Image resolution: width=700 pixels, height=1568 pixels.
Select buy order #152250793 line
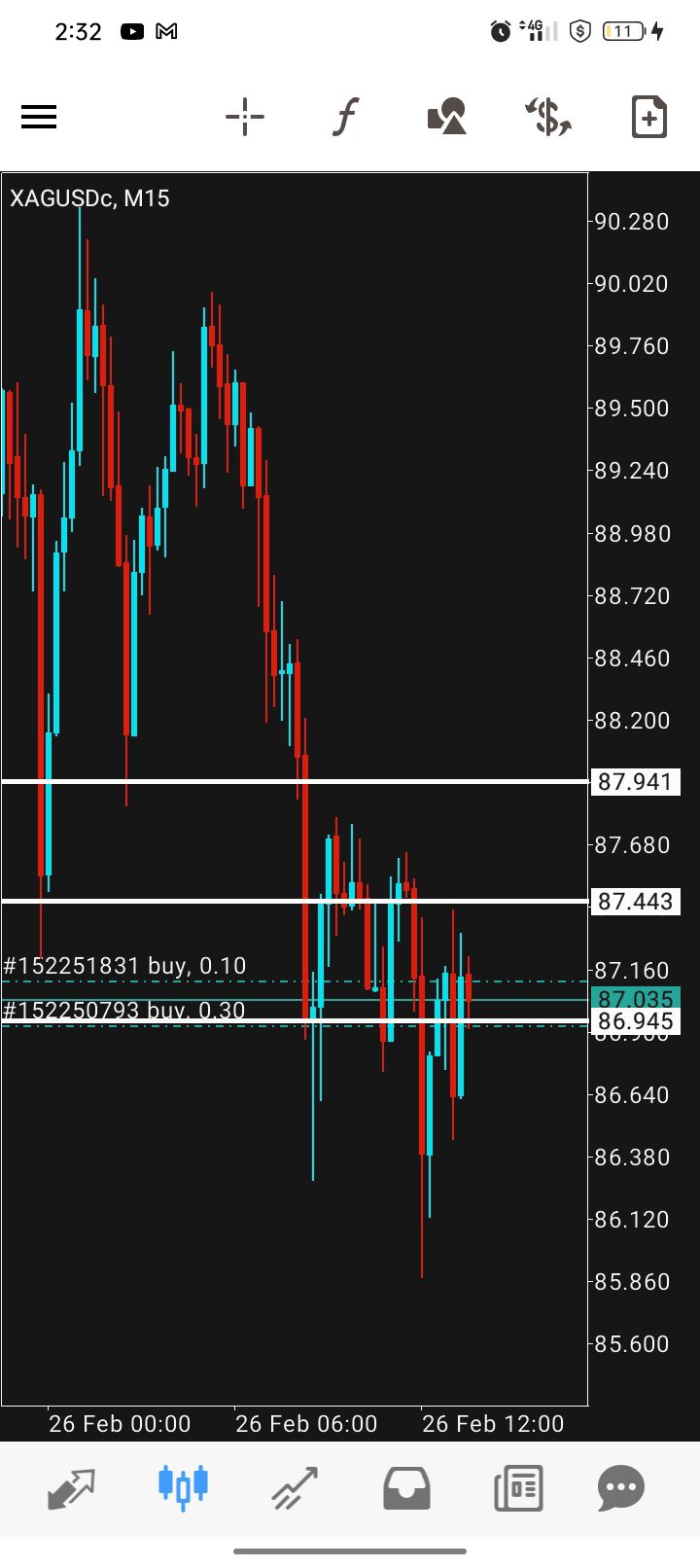pos(124,1012)
